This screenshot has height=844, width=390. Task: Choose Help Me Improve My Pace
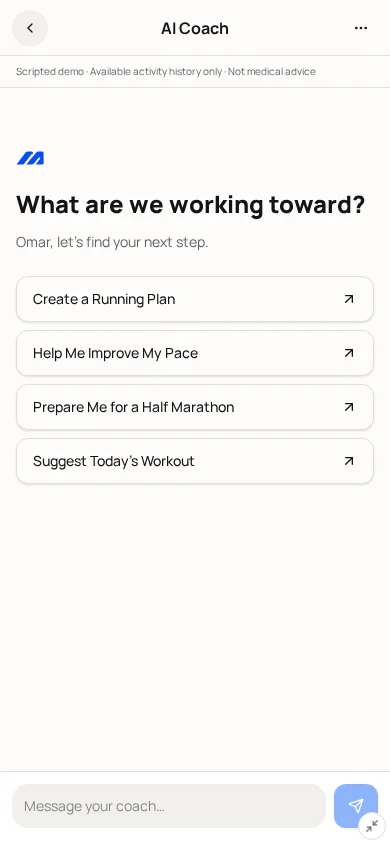[x=195, y=353]
